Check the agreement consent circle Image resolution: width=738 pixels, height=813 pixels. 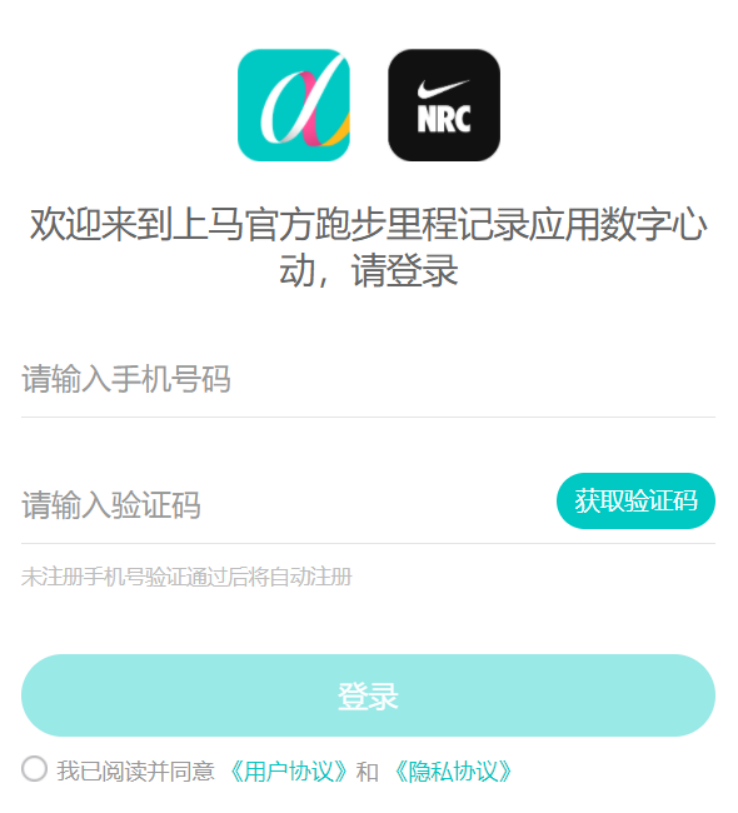click(34, 769)
